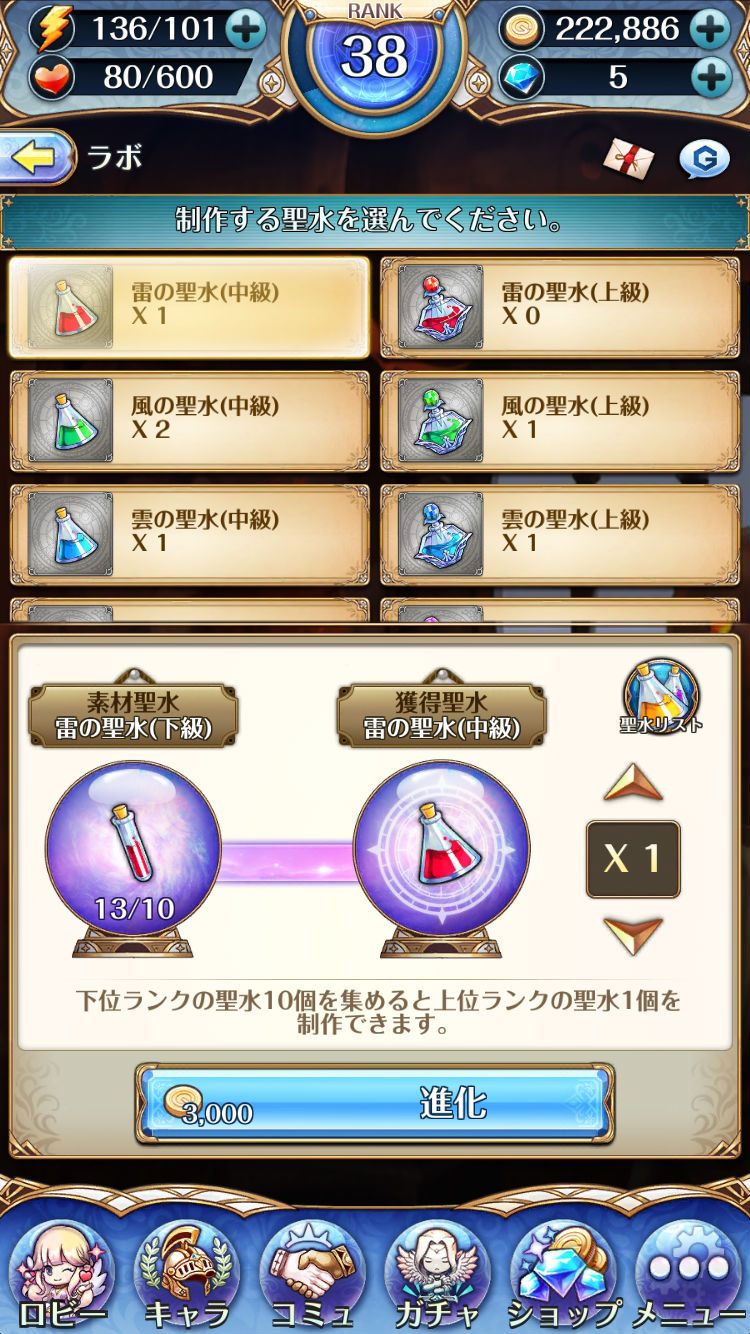Open the mail envelope icon
The height and width of the screenshot is (1334, 750).
(x=629, y=158)
